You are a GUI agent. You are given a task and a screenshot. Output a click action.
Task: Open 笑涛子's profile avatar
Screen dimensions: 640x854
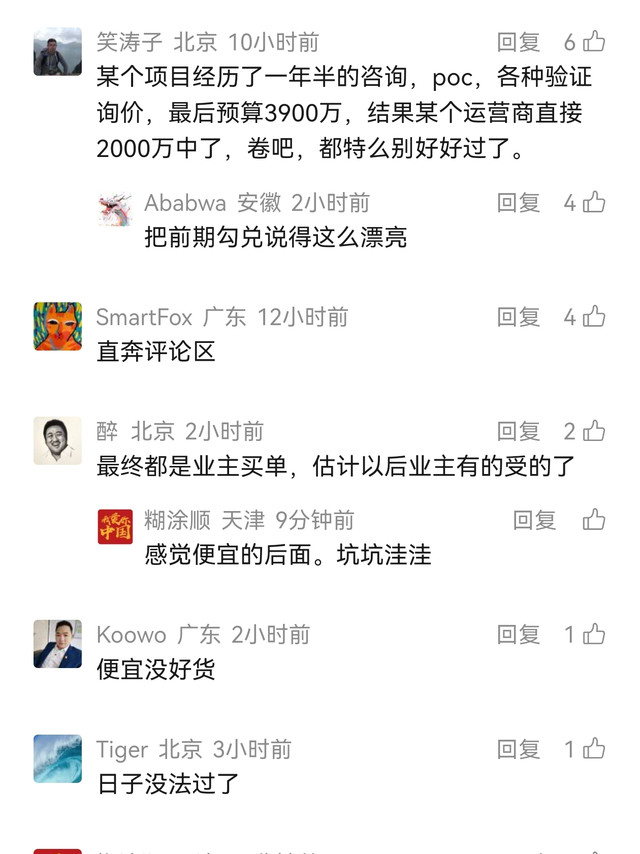click(x=58, y=52)
